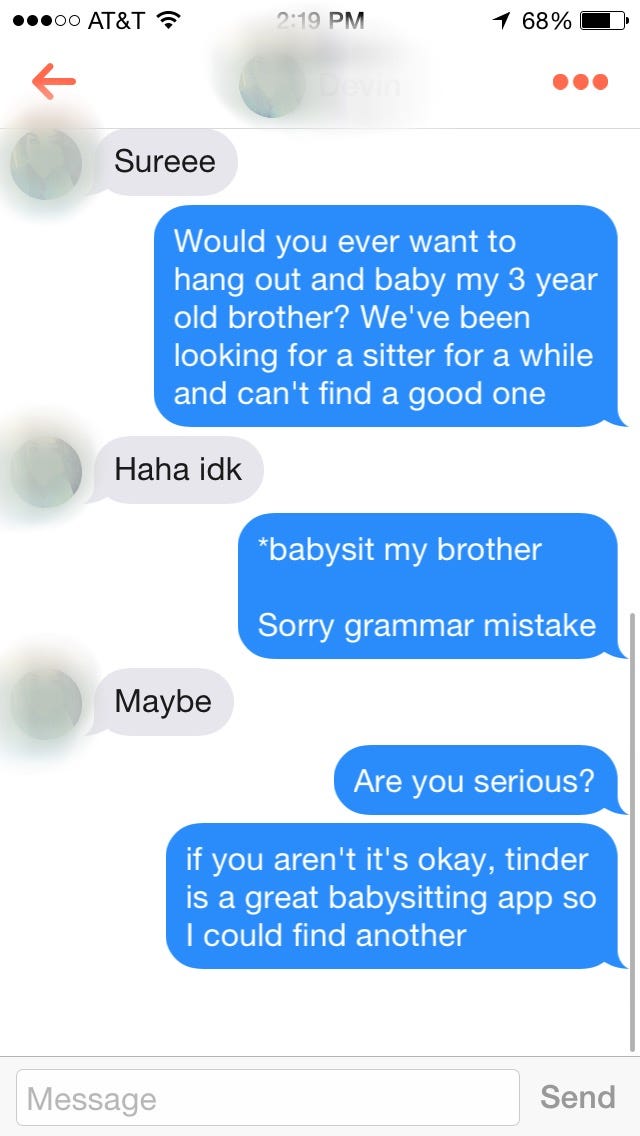This screenshot has height=1136, width=640.
Task: Open the match's profile from header avatar
Action: tap(272, 84)
